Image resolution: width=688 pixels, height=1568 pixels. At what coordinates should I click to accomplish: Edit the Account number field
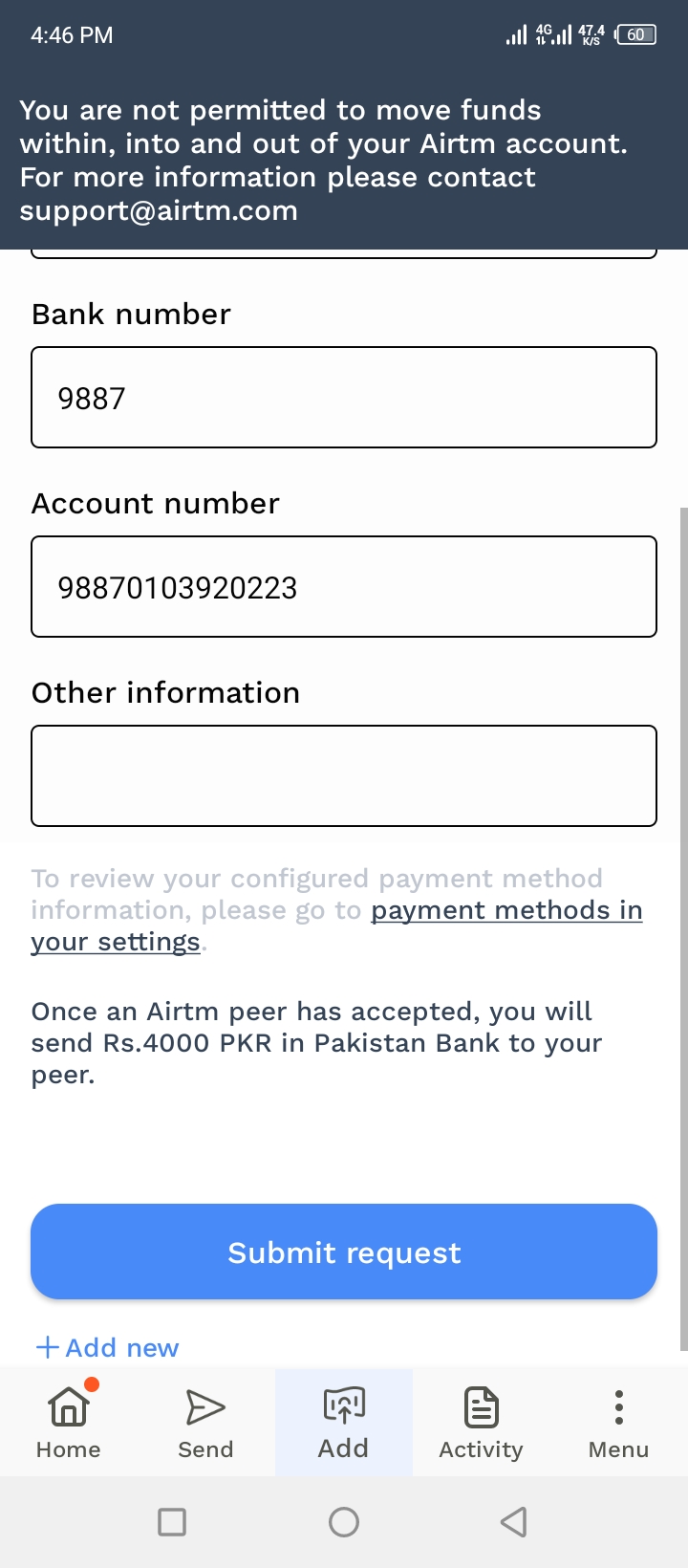[344, 587]
